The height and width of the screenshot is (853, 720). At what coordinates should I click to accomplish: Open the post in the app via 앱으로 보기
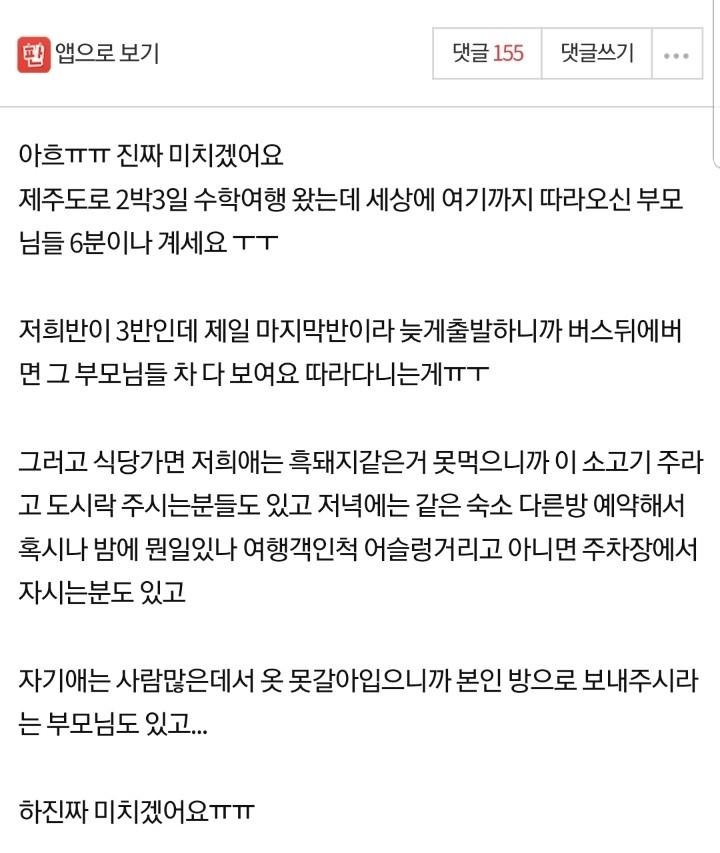(x=88, y=53)
